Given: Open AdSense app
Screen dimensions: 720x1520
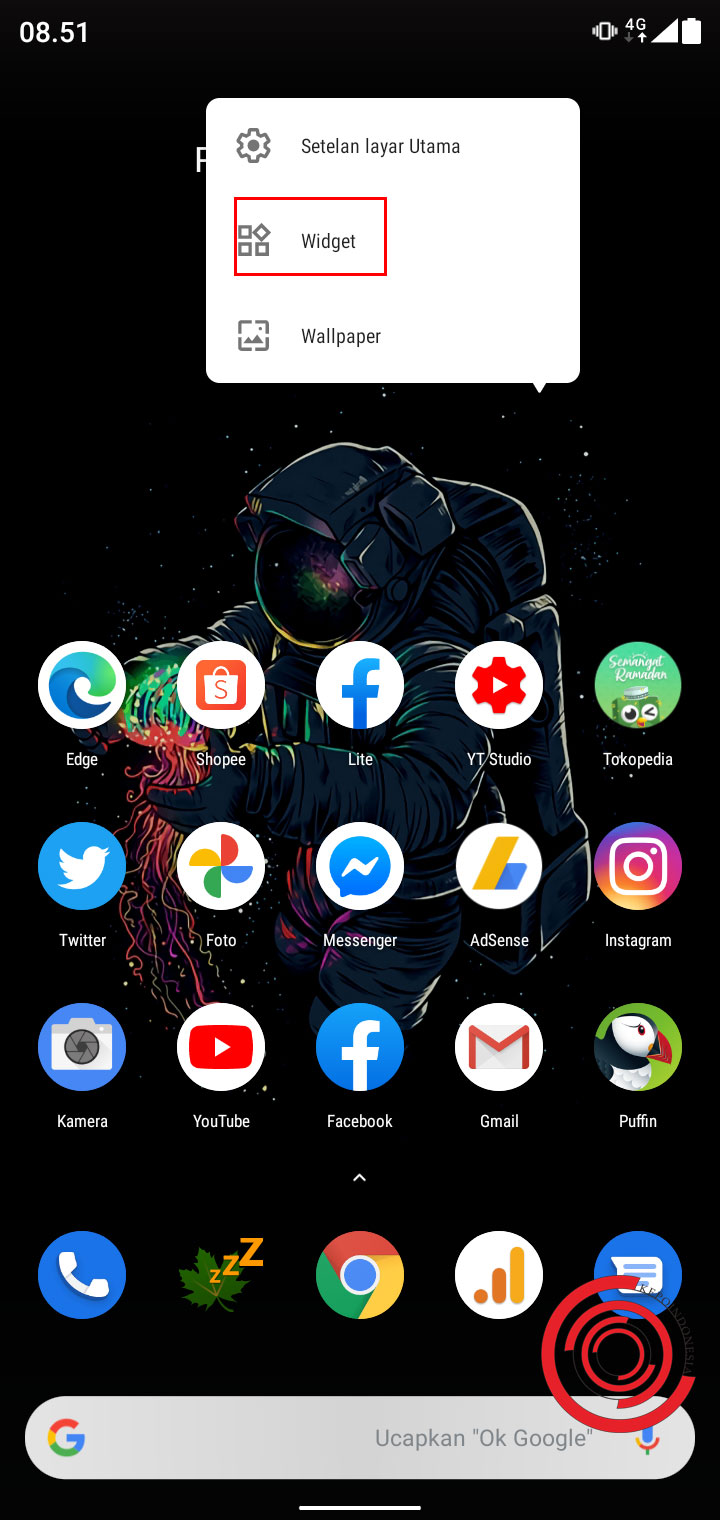Looking at the screenshot, I should point(499,867).
